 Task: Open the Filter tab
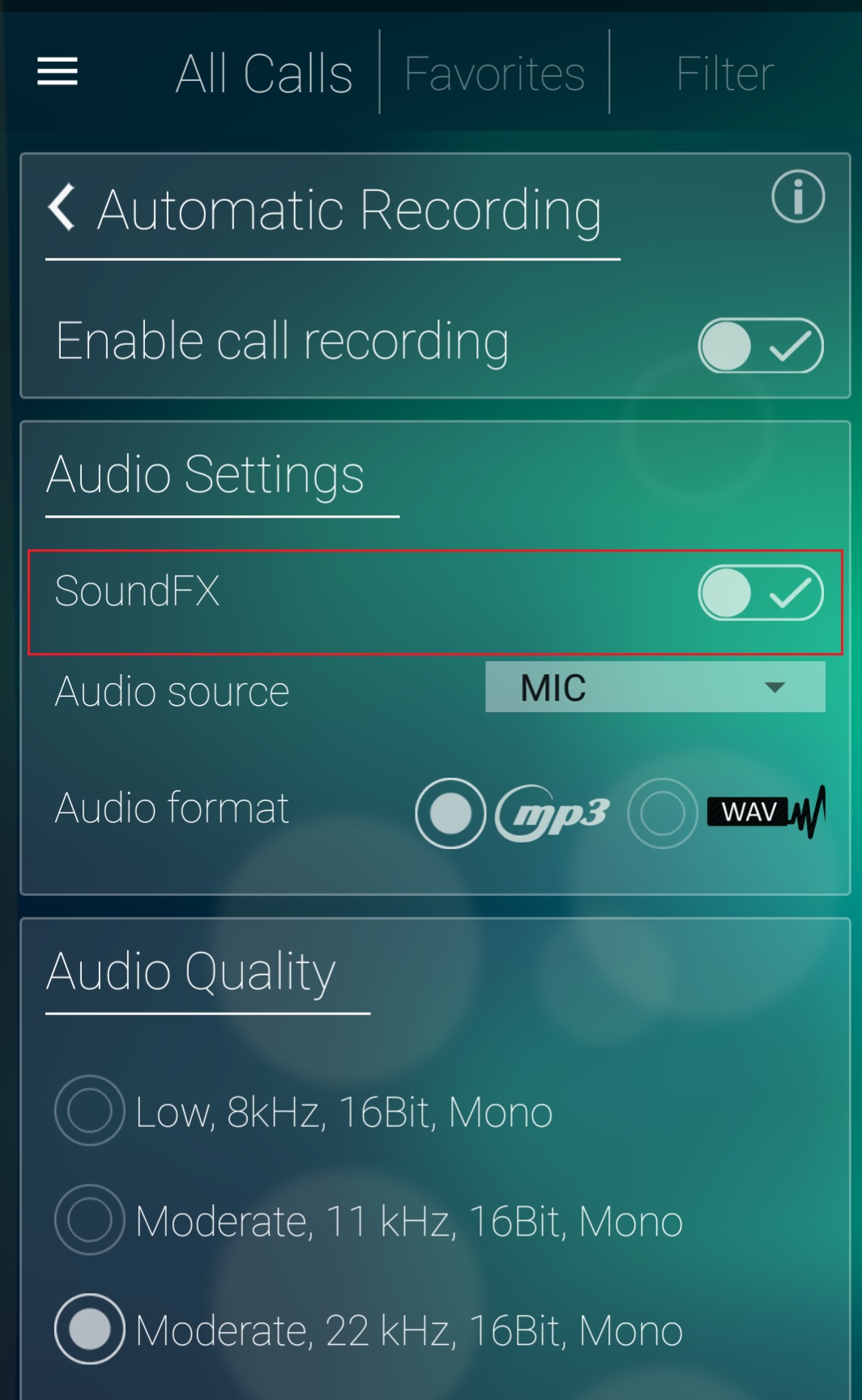coord(724,74)
